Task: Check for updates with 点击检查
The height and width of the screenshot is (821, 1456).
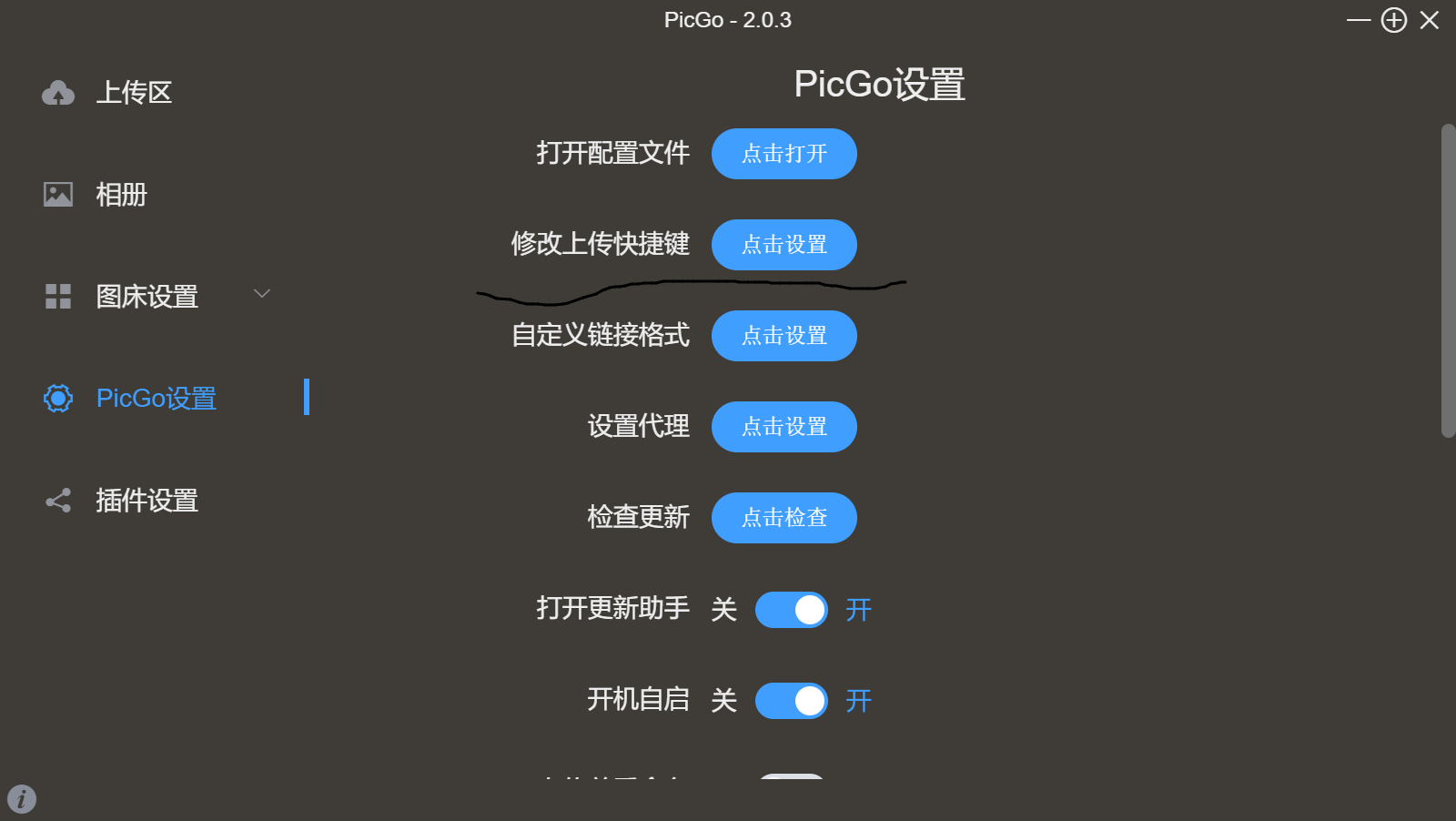Action: click(x=784, y=518)
